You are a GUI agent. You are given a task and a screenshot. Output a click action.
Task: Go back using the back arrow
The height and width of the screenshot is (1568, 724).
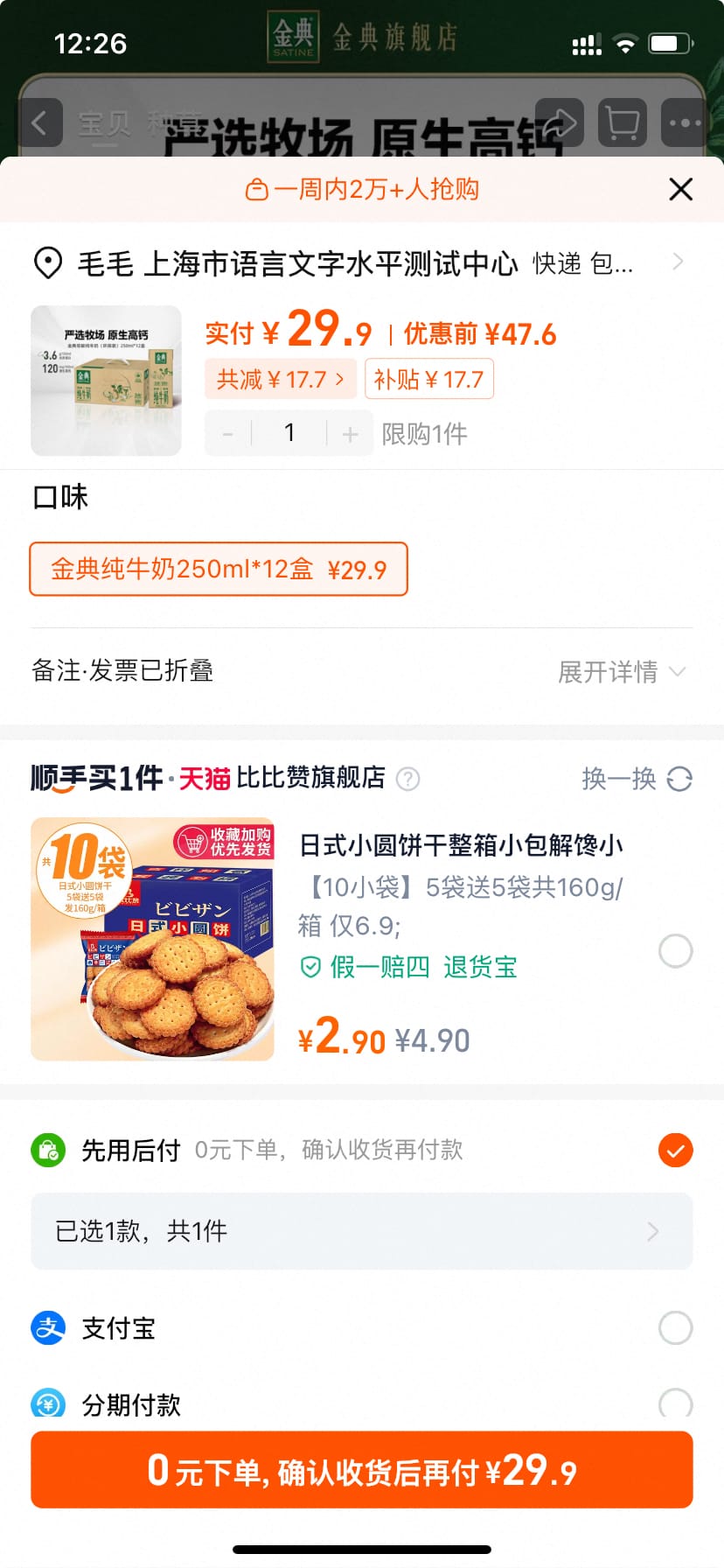click(40, 122)
